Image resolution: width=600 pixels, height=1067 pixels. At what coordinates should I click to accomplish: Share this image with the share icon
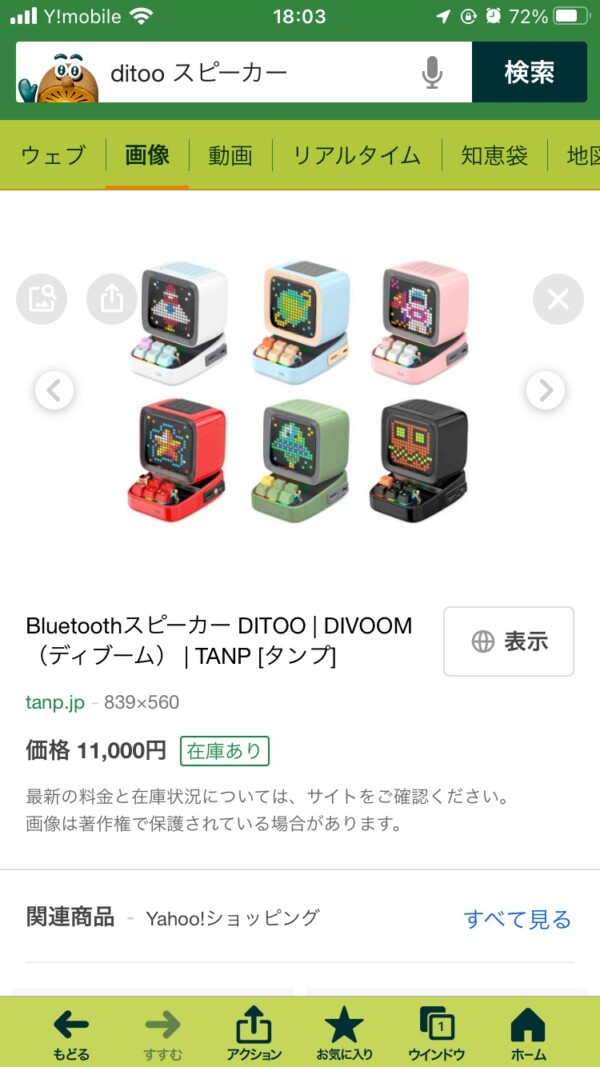click(x=112, y=299)
